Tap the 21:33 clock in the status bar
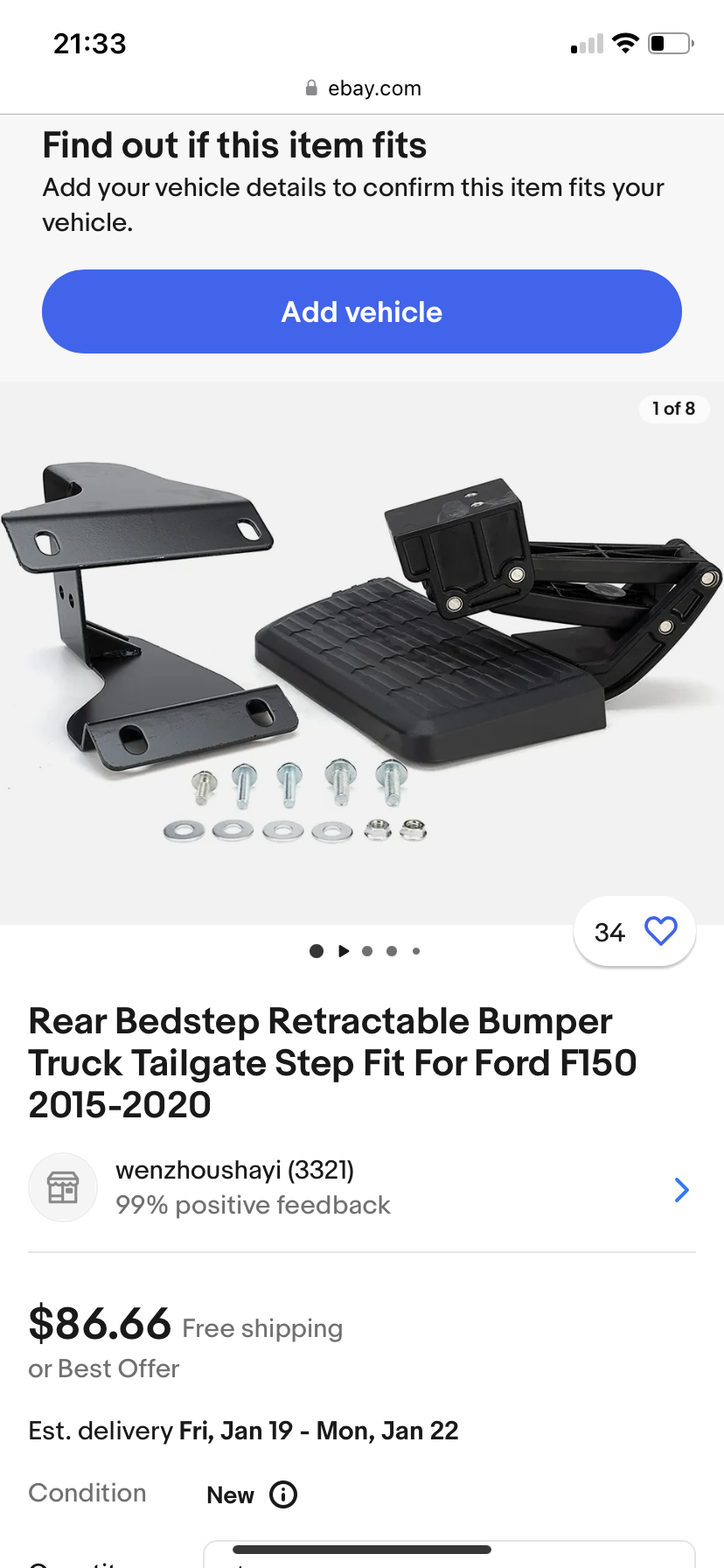724x1568 pixels. [x=88, y=43]
